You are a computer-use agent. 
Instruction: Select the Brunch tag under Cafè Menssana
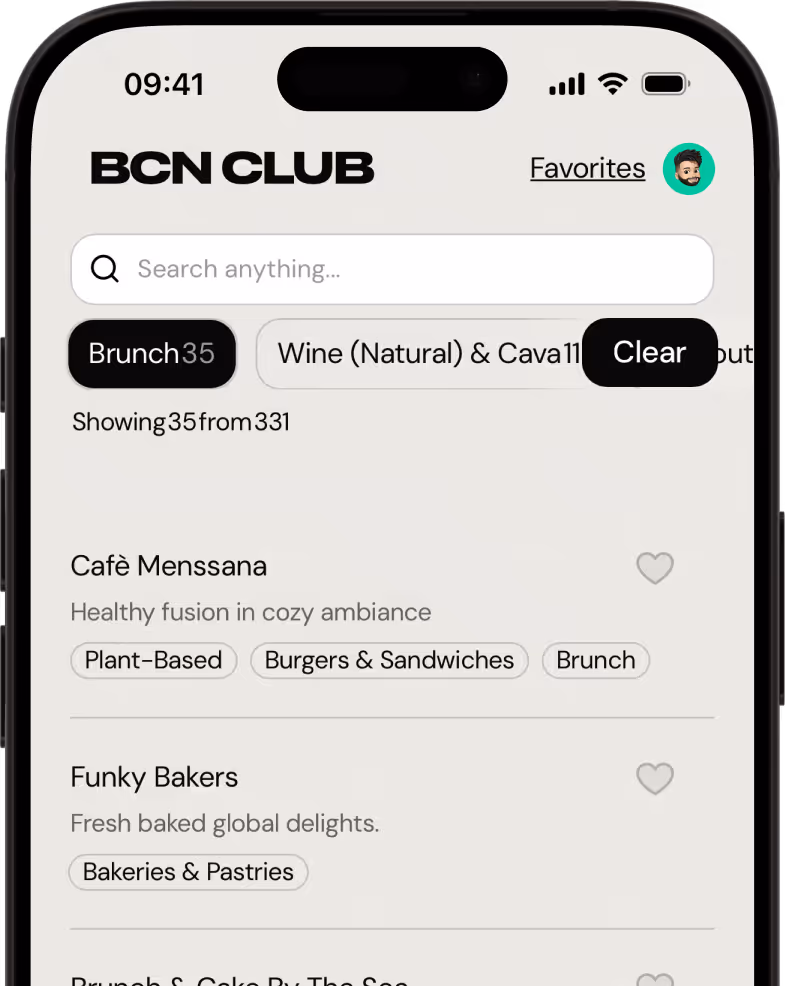[595, 660]
